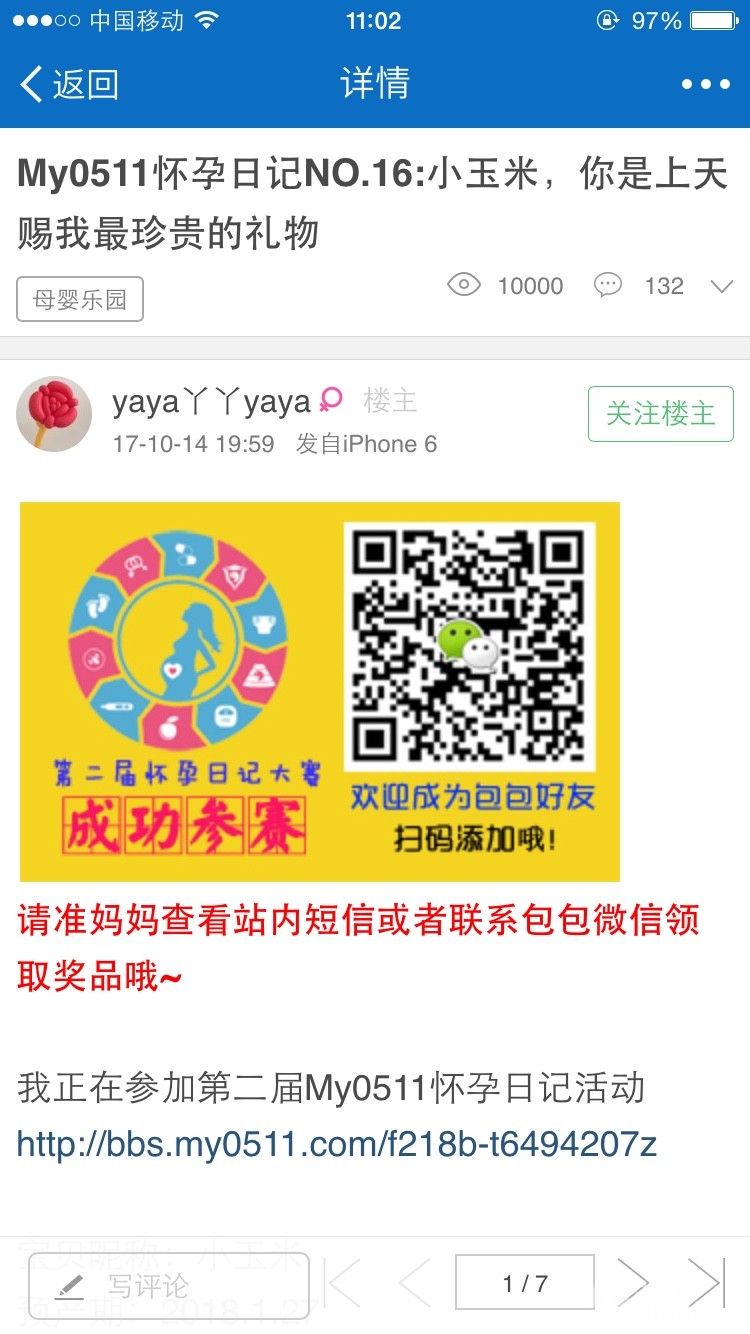This screenshot has height=1334, width=750.
Task: Jump to the first page
Action: pos(343,1283)
